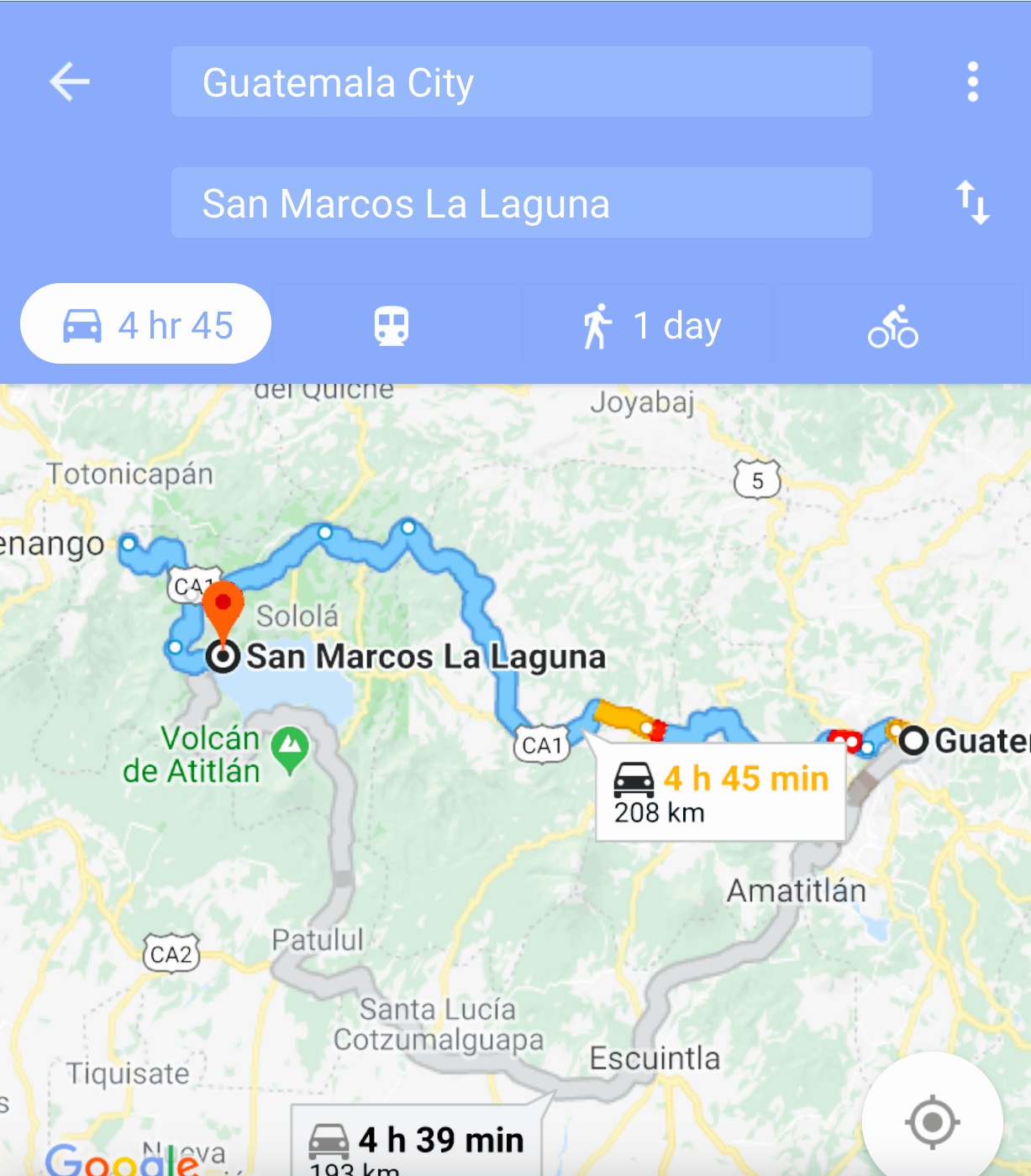The width and height of the screenshot is (1031, 1176).
Task: Swap start and destination
Action: tap(972, 202)
